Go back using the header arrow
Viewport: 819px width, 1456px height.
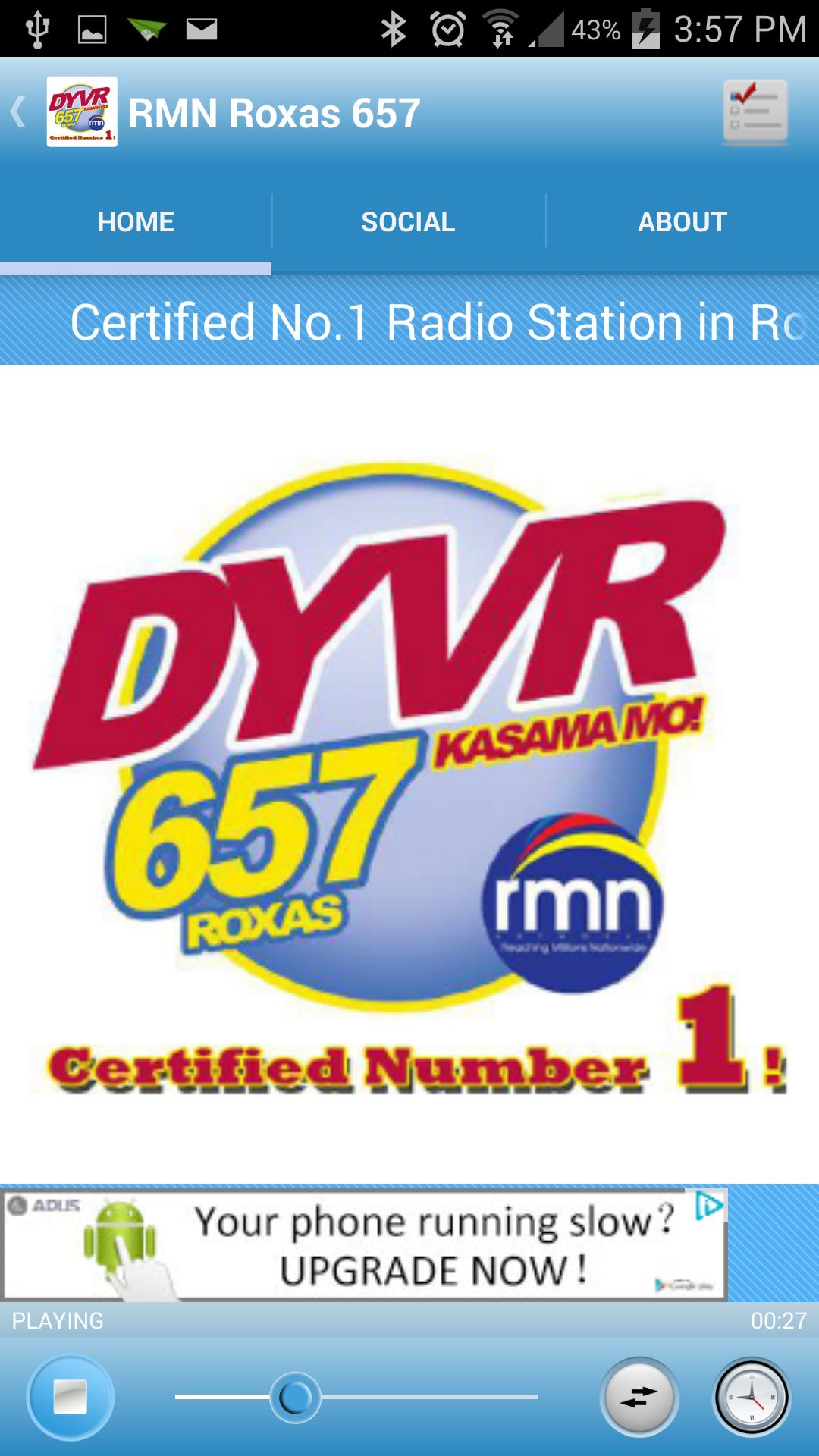[19, 112]
